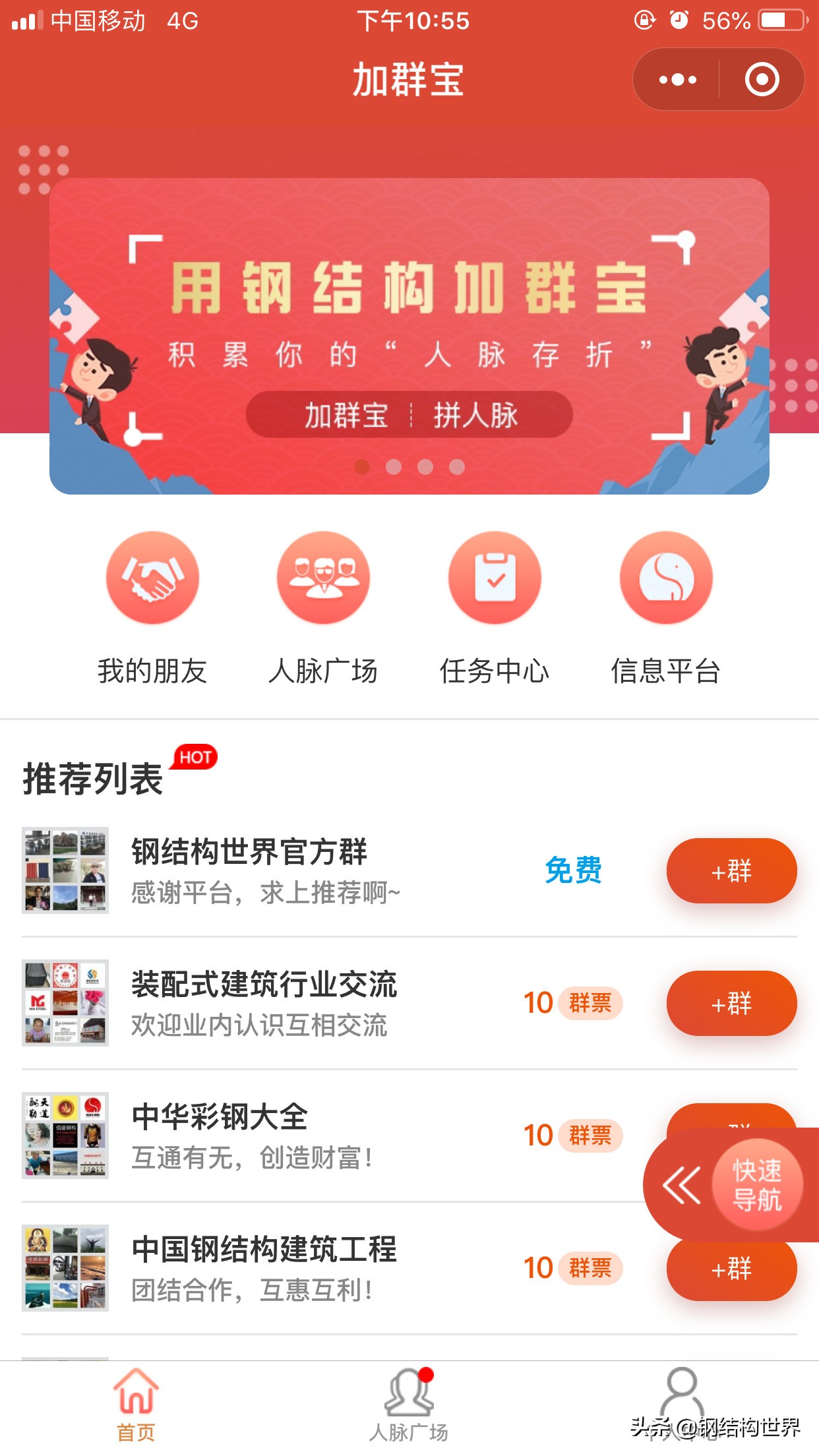Tap the 信息平台 elephant icon
Screen dimensions: 819x1456
coord(666,577)
